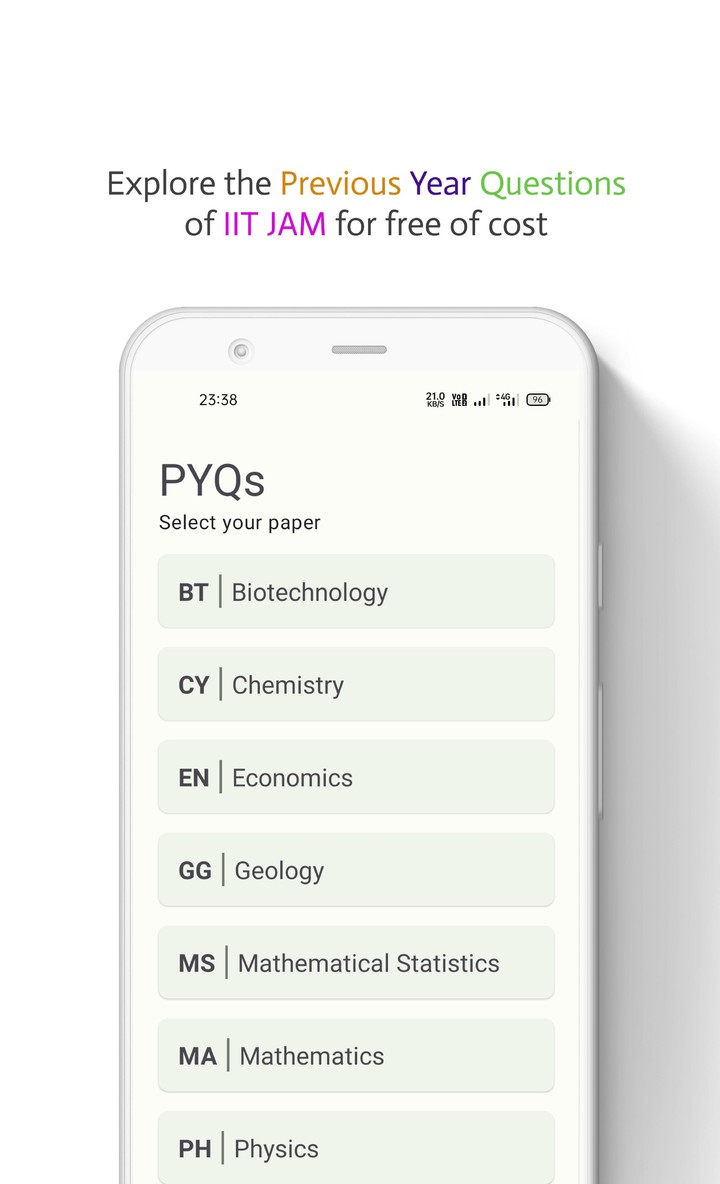Tap the VoLTE status icon
The height and width of the screenshot is (1184, 720).
(x=458, y=399)
